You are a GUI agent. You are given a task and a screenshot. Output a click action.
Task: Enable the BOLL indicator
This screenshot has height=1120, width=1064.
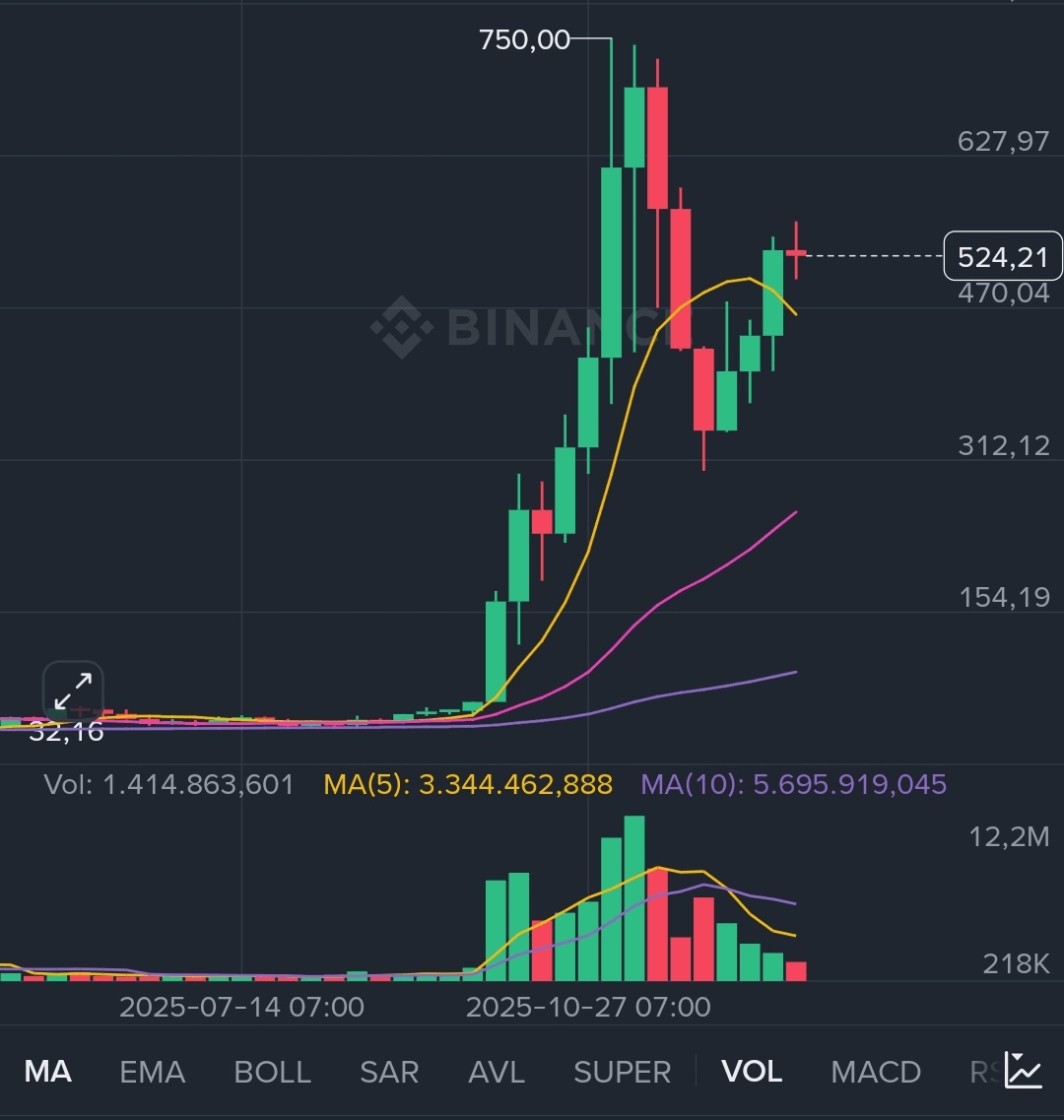pos(272,1072)
